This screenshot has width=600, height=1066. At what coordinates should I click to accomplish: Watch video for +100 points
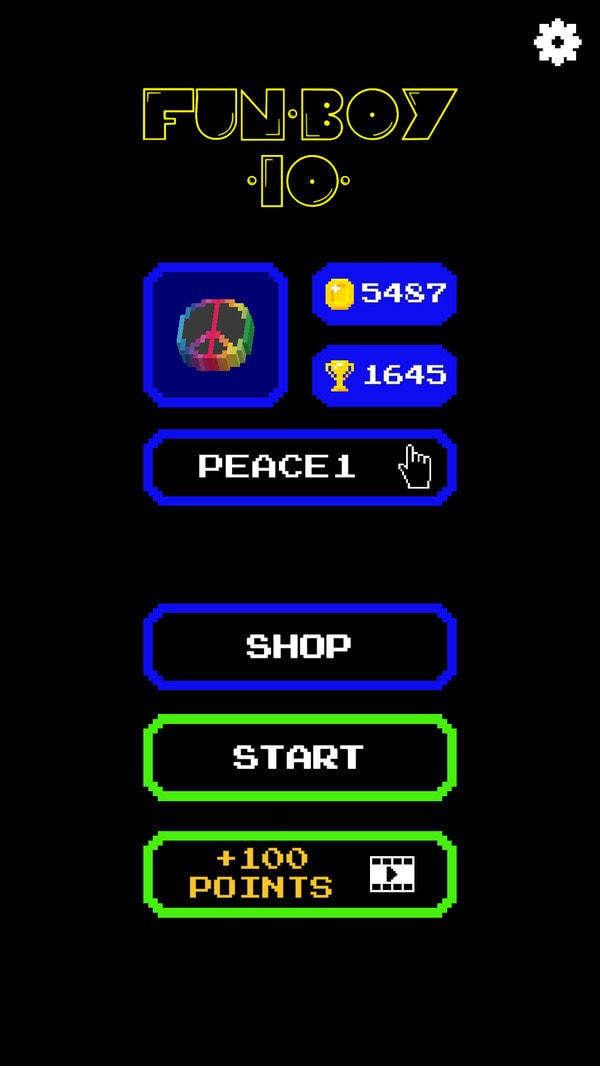pyautogui.click(x=299, y=874)
